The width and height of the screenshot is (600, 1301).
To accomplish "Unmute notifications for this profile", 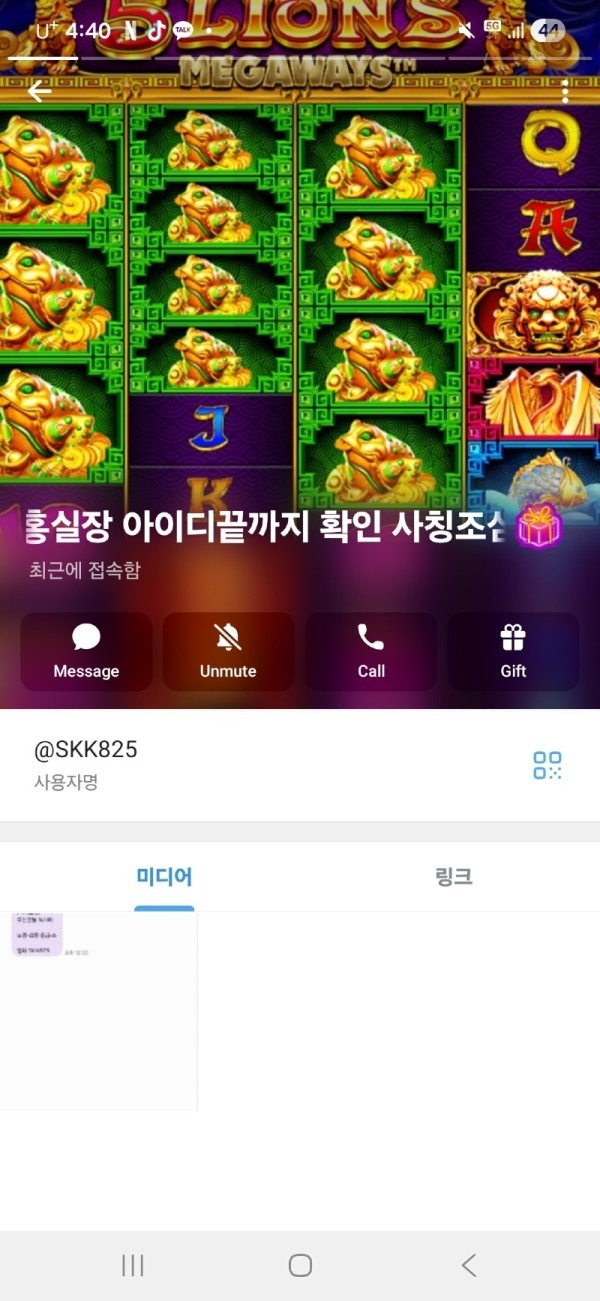I will [x=228, y=651].
